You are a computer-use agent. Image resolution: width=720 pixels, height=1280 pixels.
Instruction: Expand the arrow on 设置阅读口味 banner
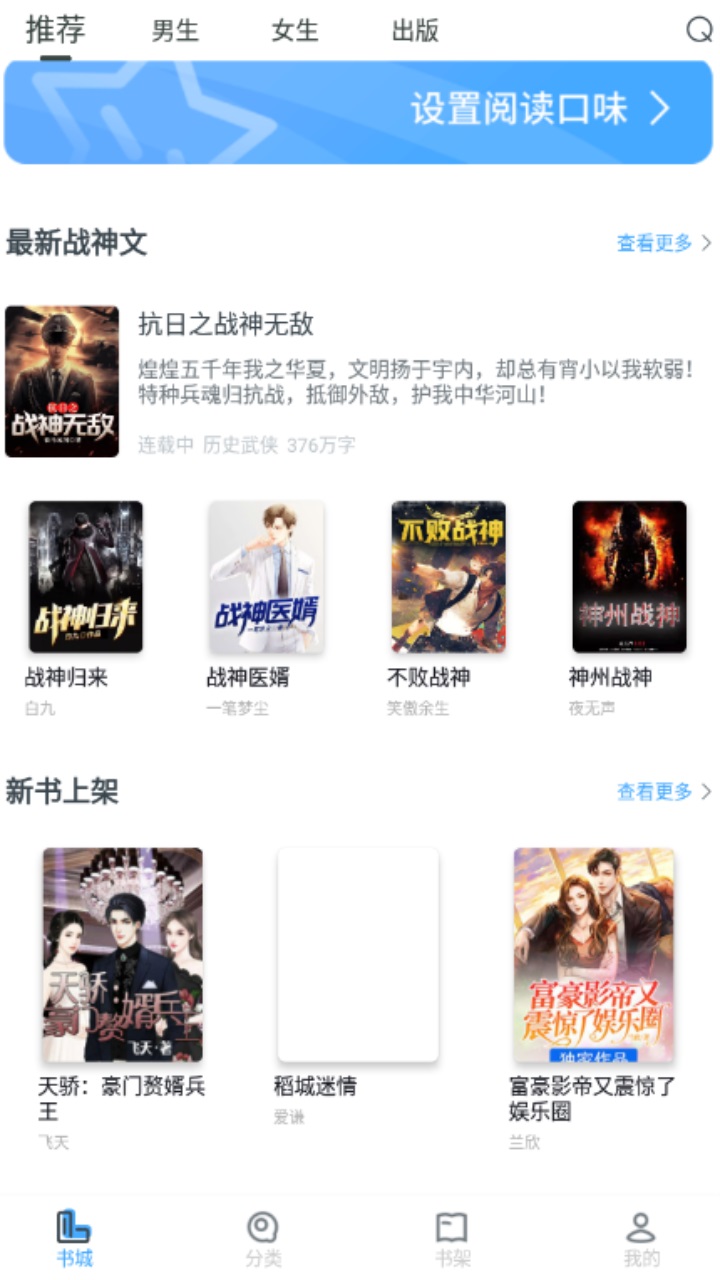point(658,110)
